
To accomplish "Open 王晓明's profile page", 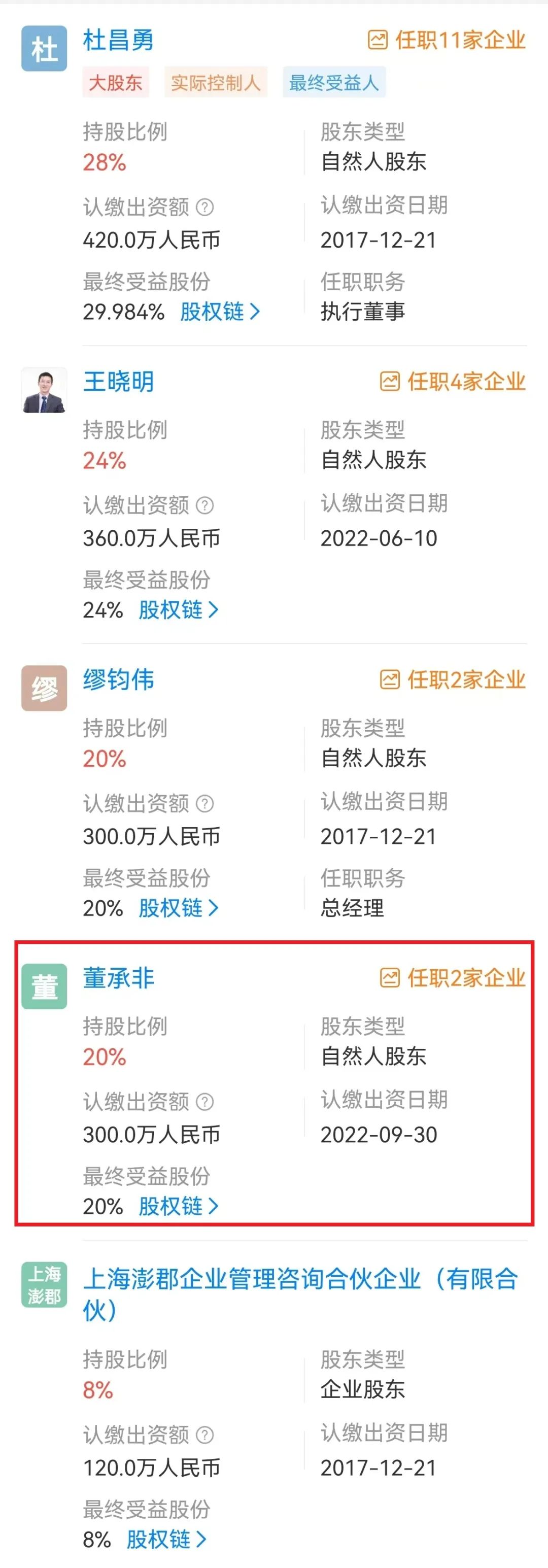I will tap(118, 382).
